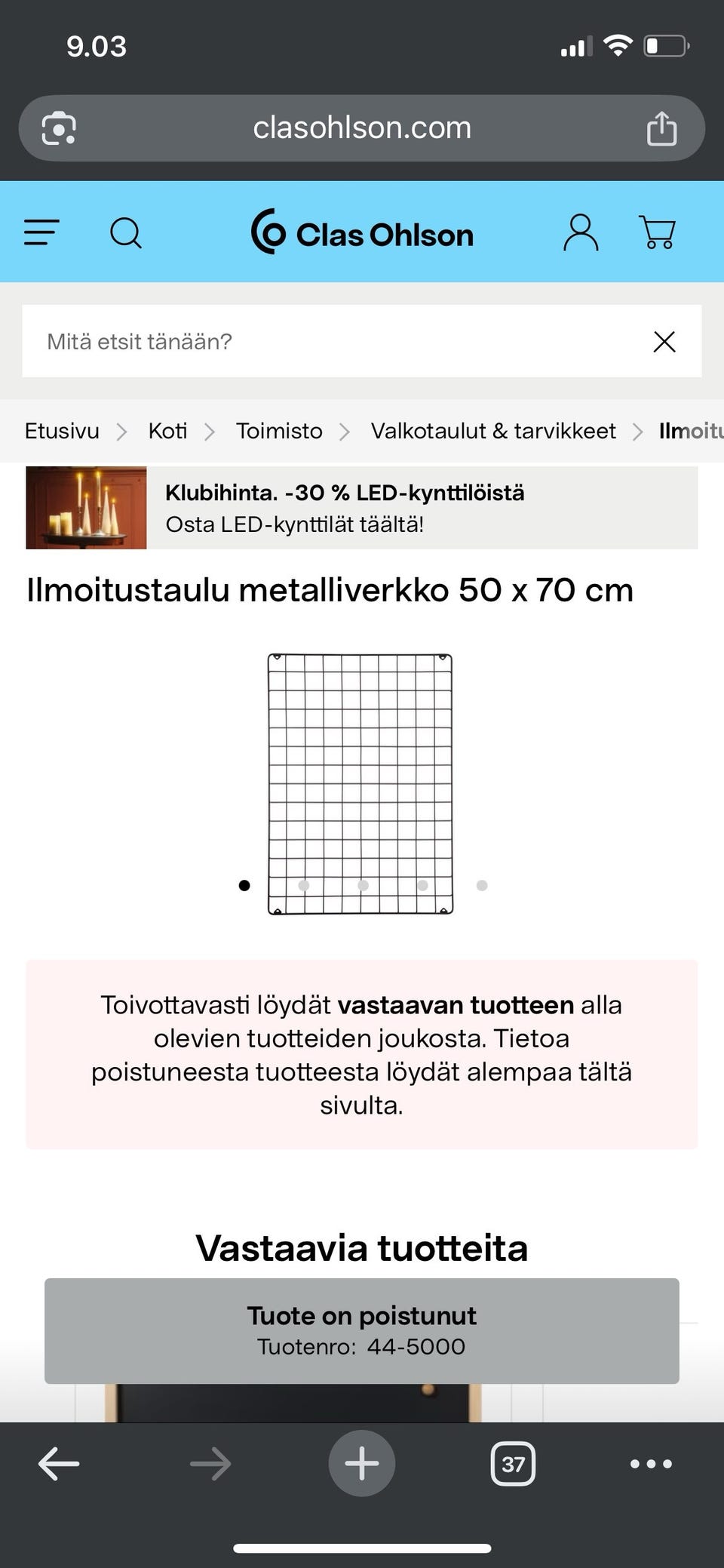
Task: Tap the third faded carousel dot
Action: (x=363, y=885)
